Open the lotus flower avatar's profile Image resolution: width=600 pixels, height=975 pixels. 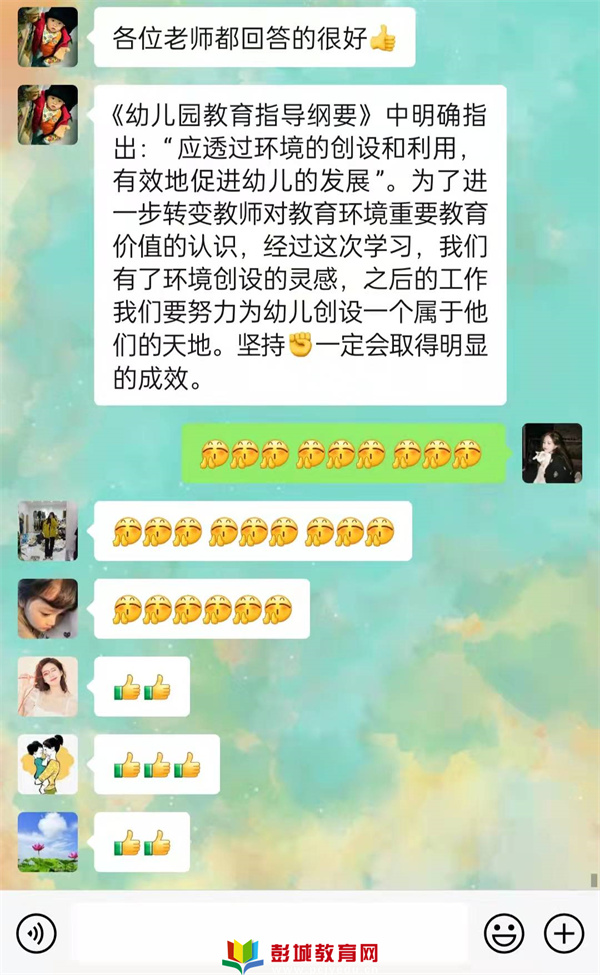pos(47,842)
